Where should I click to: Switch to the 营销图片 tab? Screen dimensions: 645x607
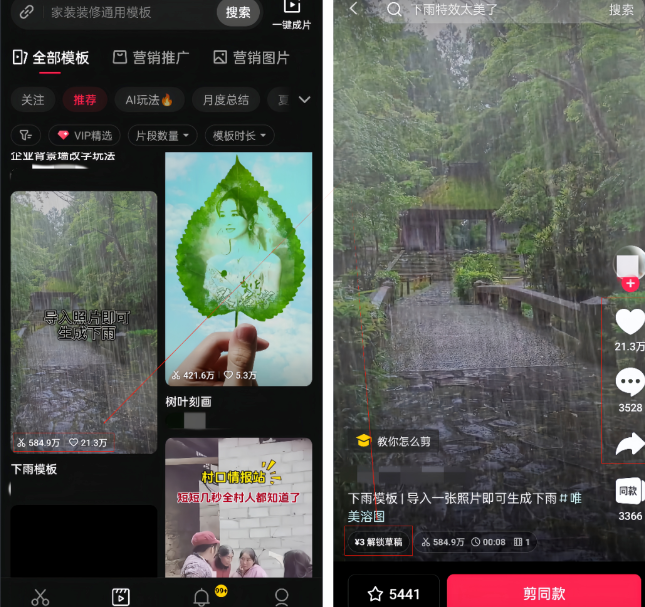(251, 57)
